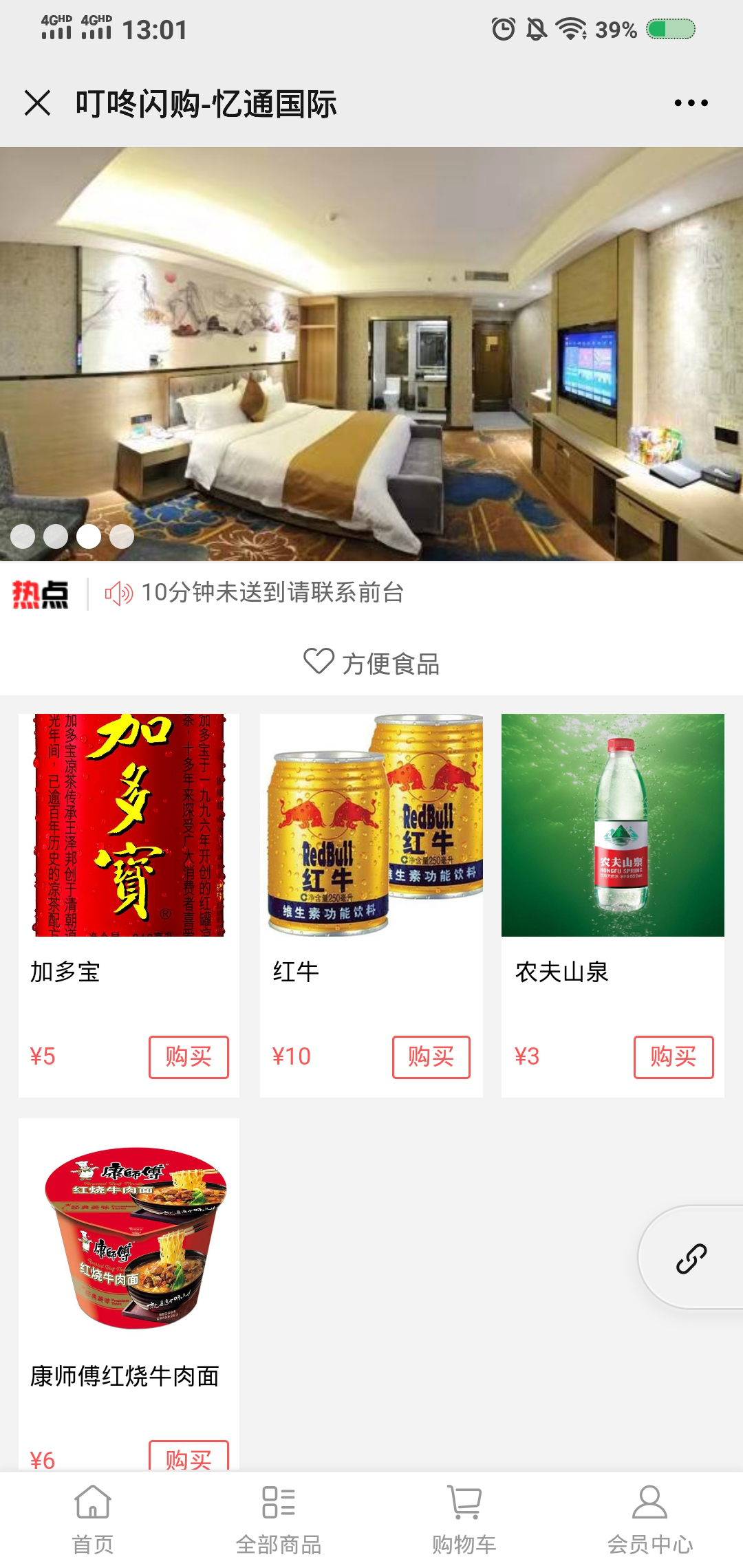Tap the floating link icon button
The image size is (743, 1568).
point(691,1258)
